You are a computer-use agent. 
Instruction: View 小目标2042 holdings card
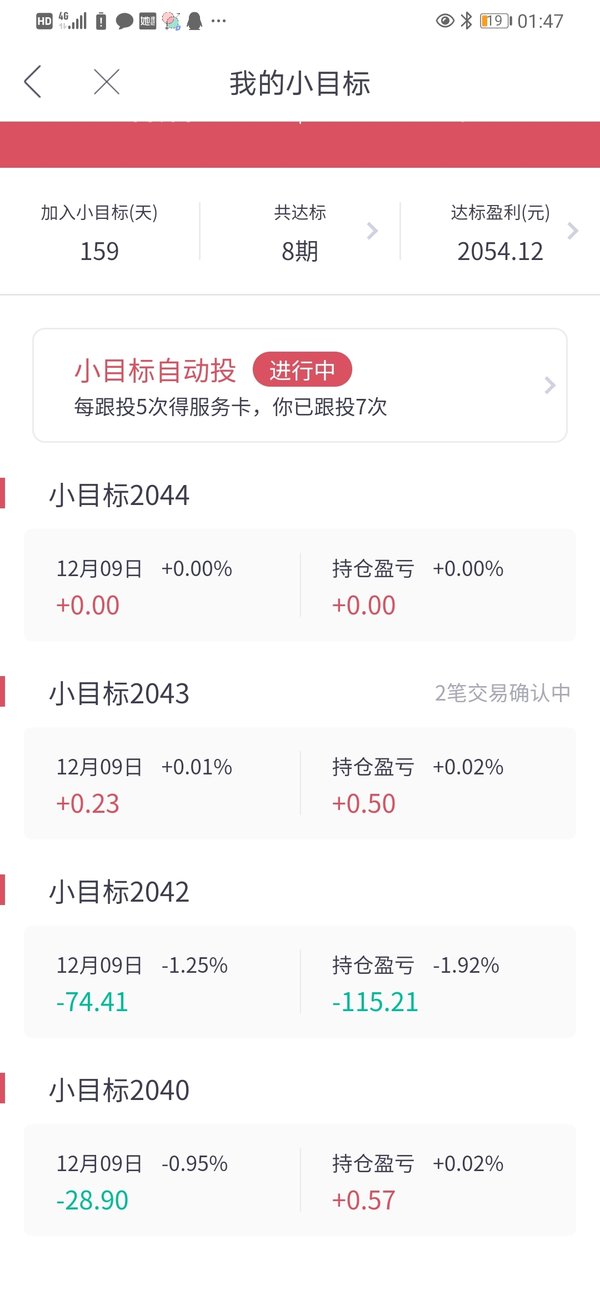(300, 982)
